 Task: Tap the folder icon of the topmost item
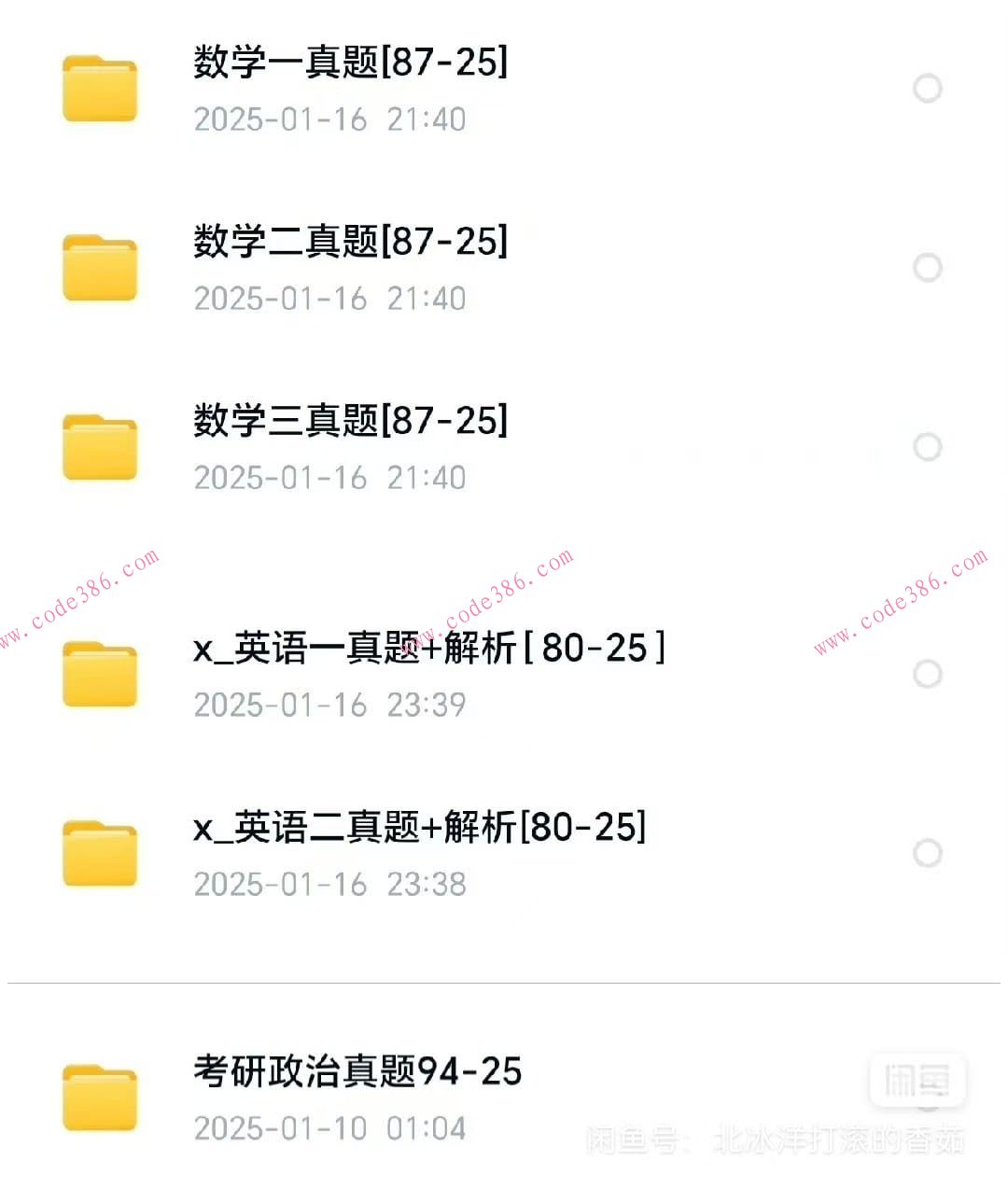click(x=100, y=89)
